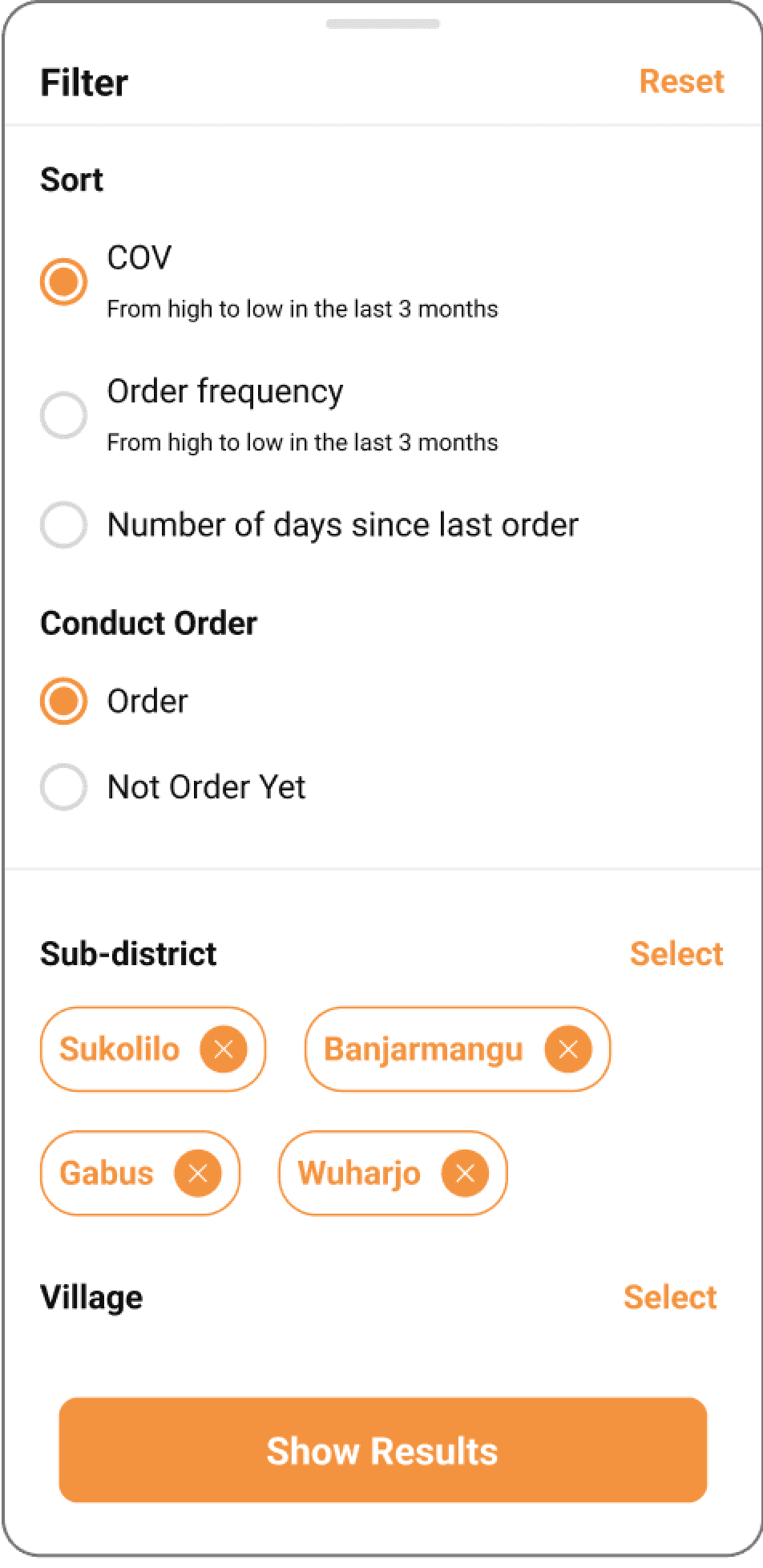Remove the Gabus chip
Image resolution: width=763 pixels, height=1568 pixels.
(x=198, y=1174)
